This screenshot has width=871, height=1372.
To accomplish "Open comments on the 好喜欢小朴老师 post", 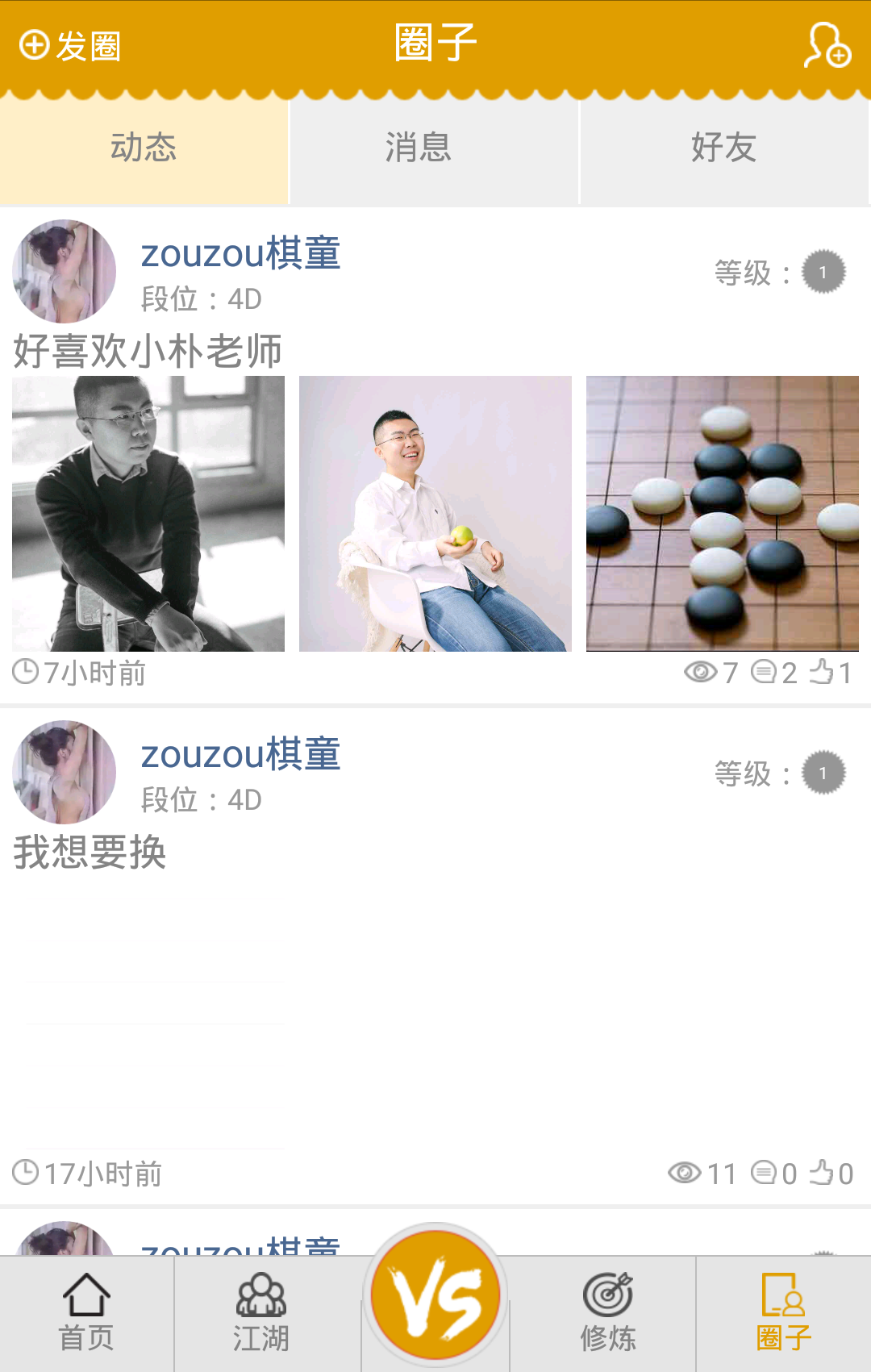I will [773, 672].
